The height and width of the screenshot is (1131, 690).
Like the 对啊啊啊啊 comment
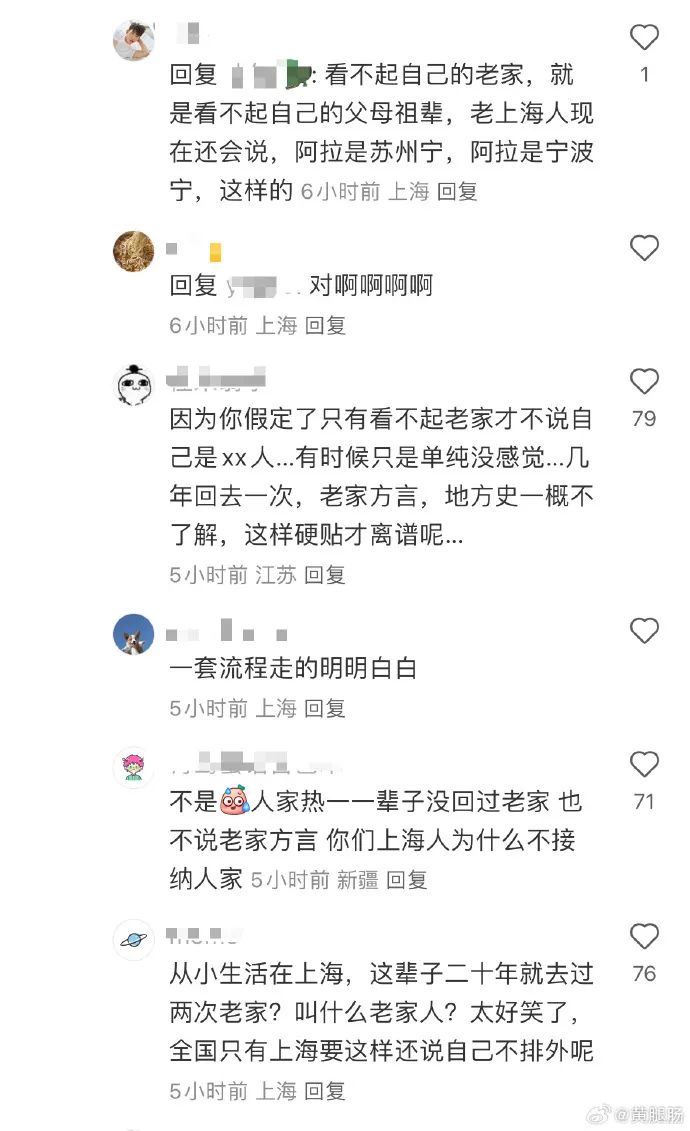pyautogui.click(x=644, y=247)
